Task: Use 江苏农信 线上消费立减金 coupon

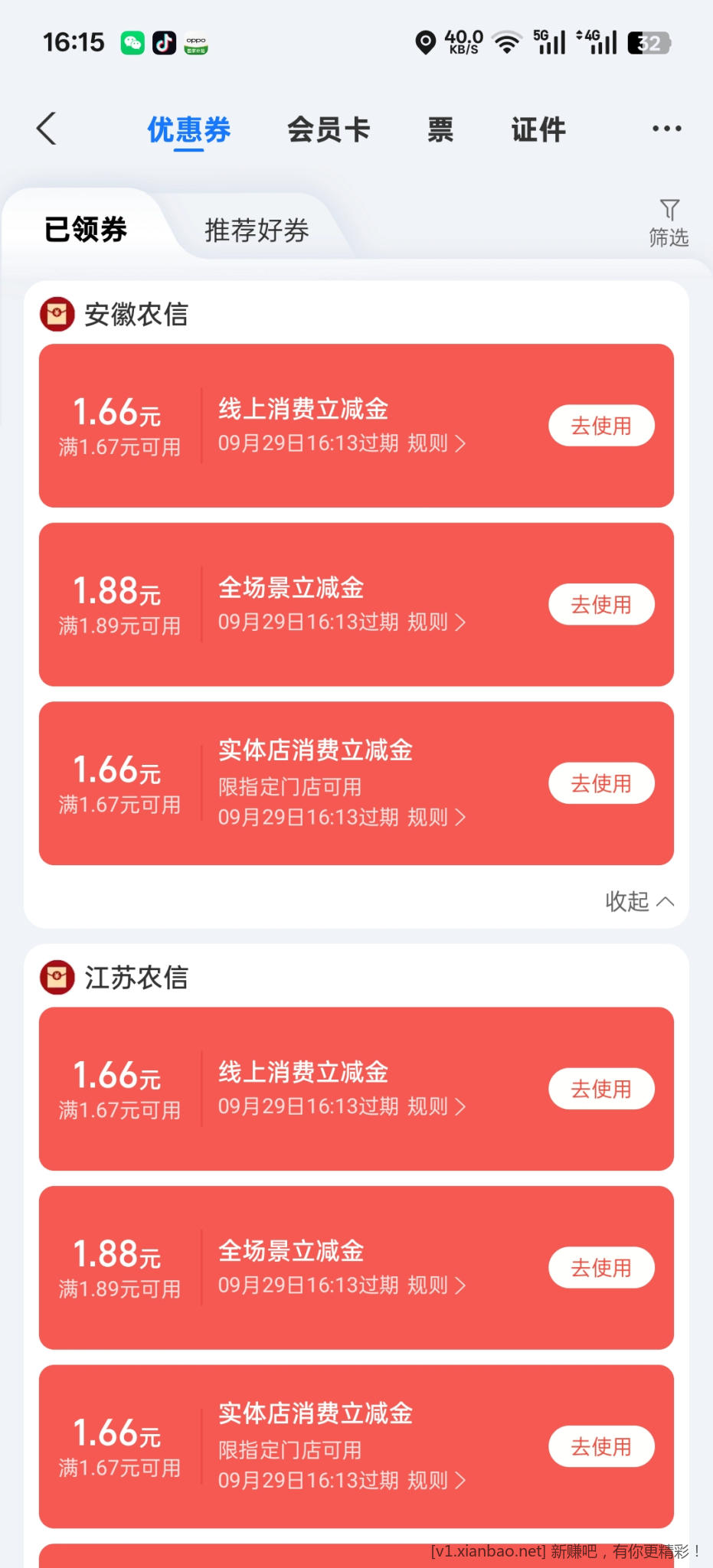Action: coord(601,1089)
